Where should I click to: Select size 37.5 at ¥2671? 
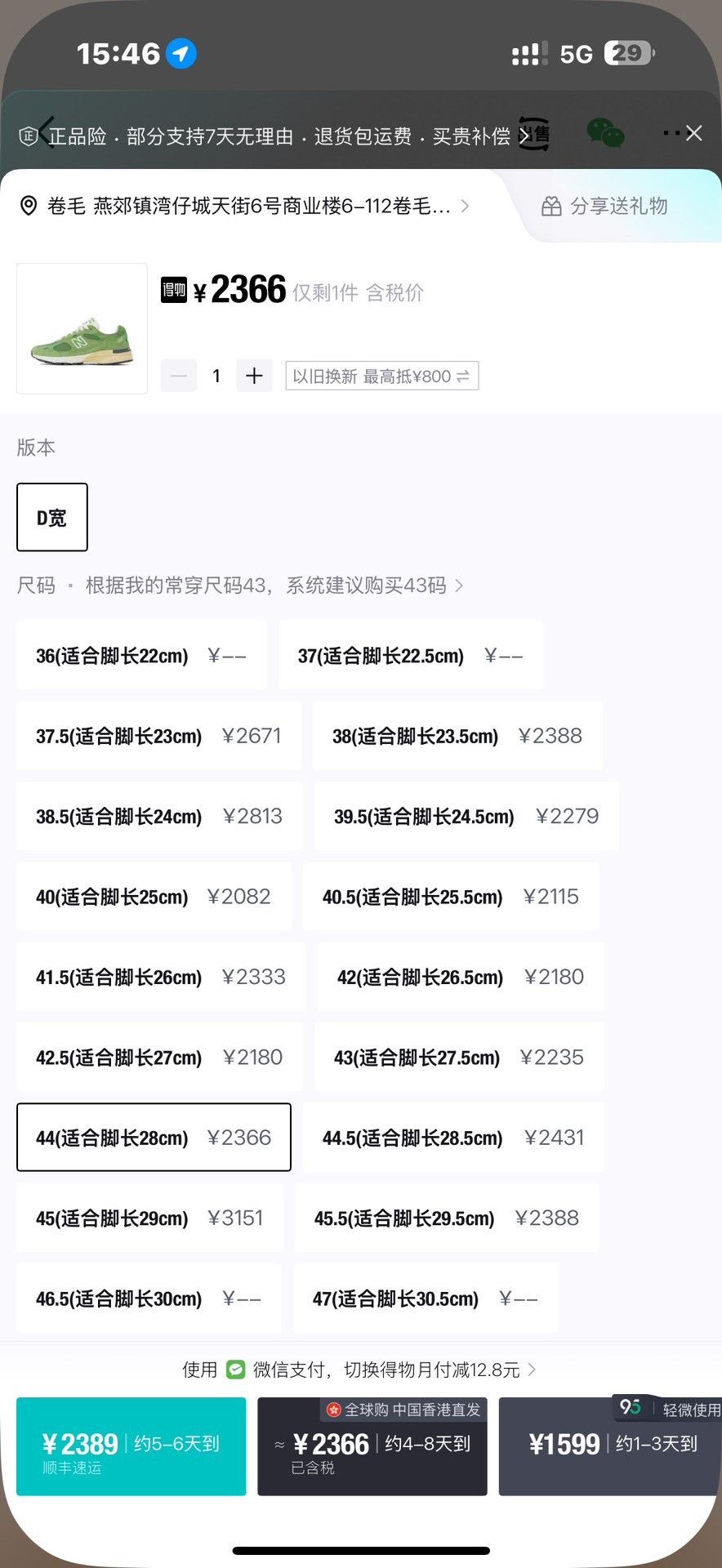[x=158, y=736]
